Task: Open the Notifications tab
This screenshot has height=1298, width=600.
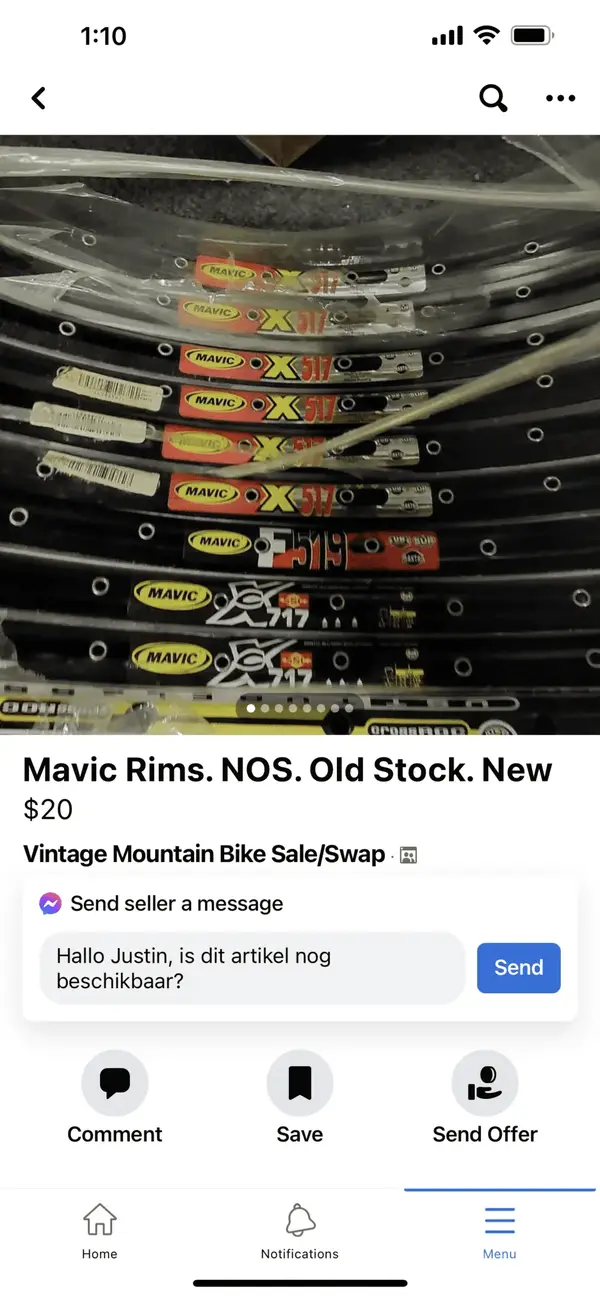Action: pos(300,1231)
